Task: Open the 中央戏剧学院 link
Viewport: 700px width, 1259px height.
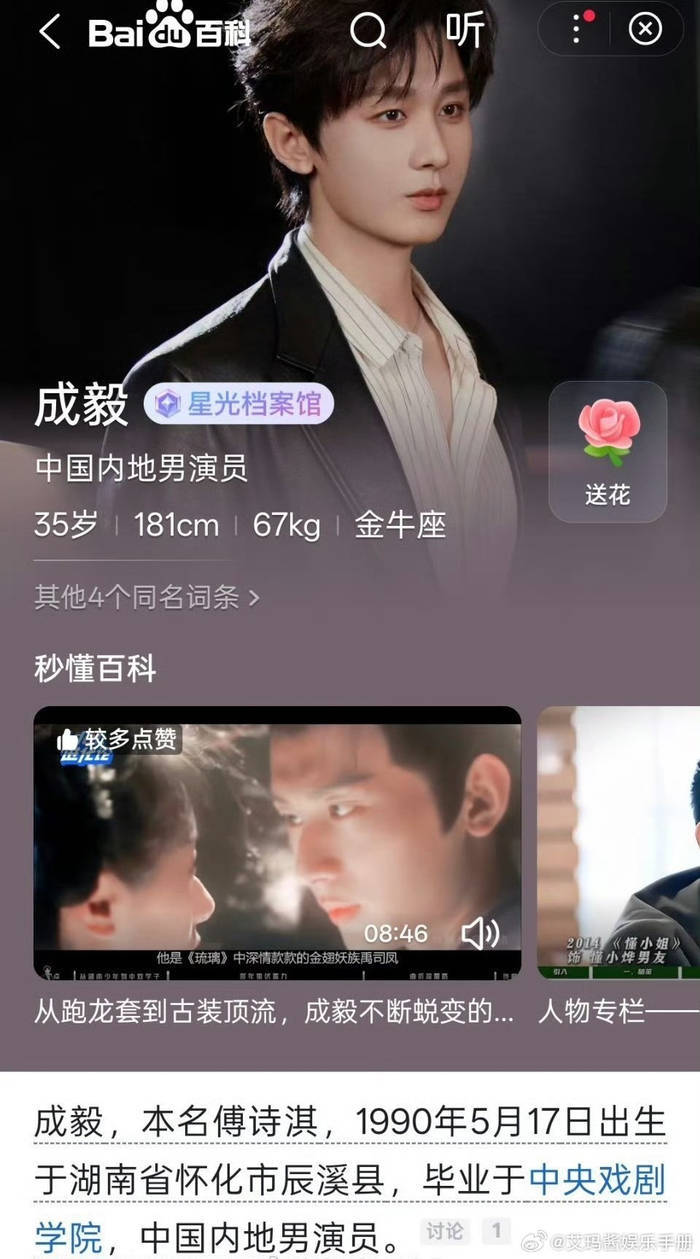Action: coord(597,1180)
